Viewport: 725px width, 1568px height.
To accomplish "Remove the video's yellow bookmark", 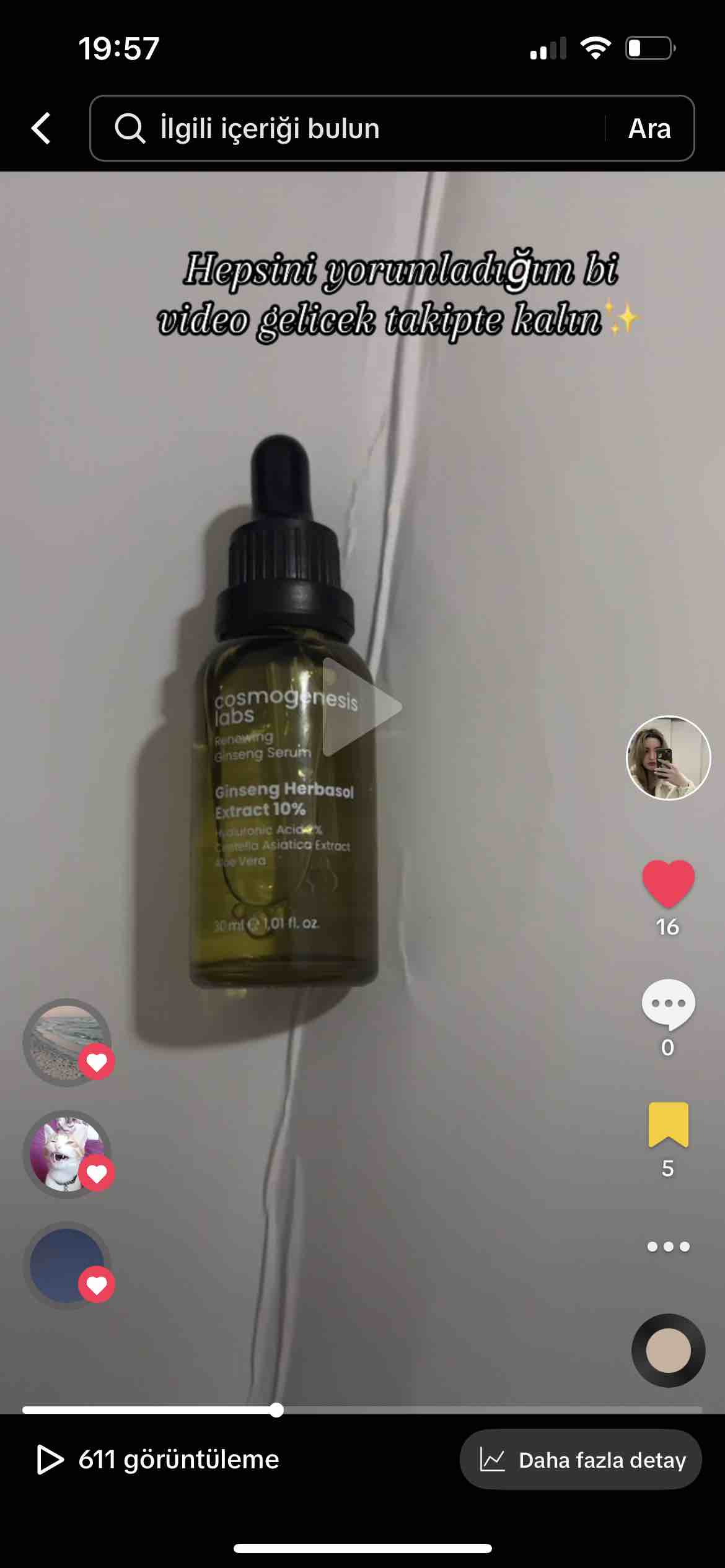I will (x=668, y=1125).
